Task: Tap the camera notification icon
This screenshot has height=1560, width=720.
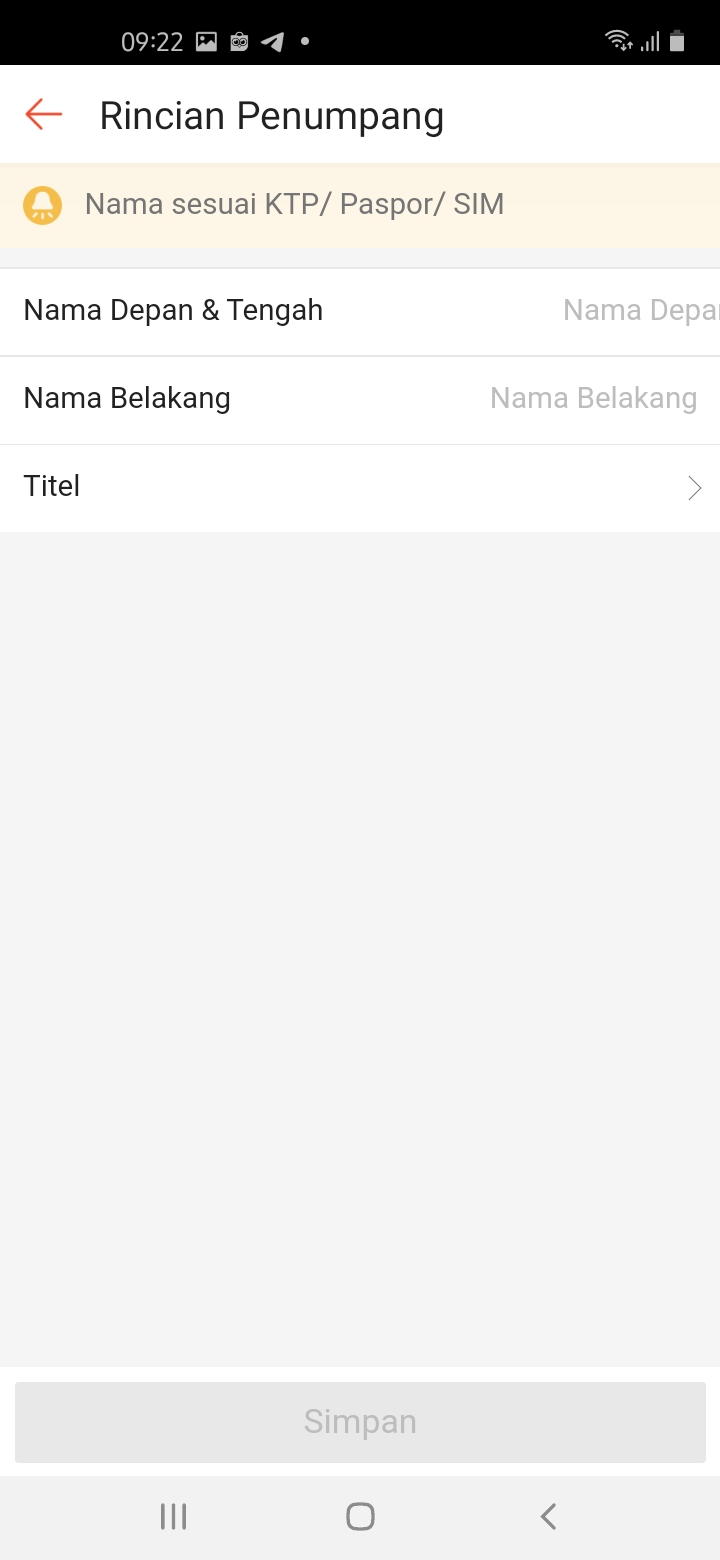Action: coord(239,41)
